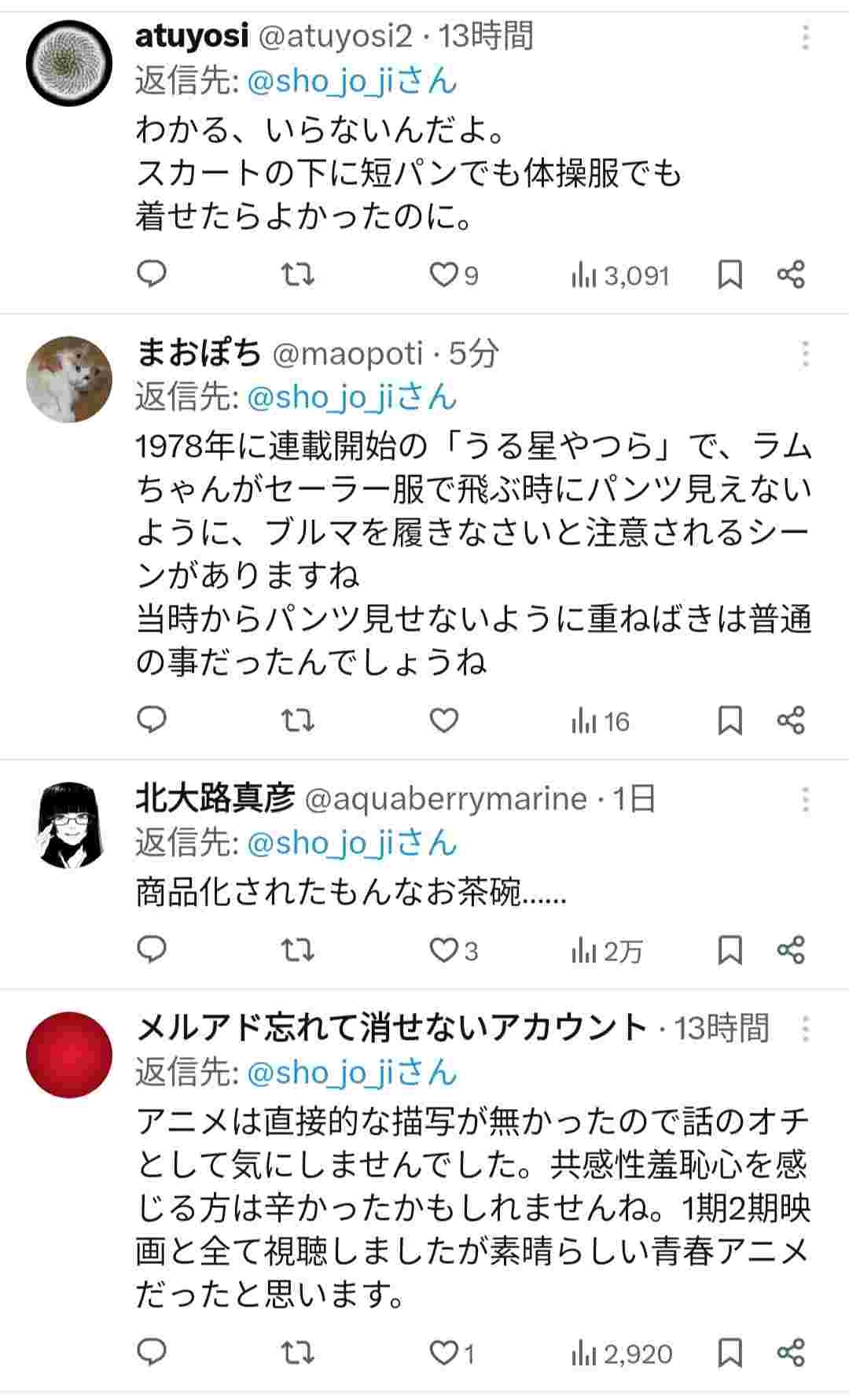Viewport: 849px width, 1400px height.
Task: Share 北大路真彦's reply
Action: pos(791,950)
